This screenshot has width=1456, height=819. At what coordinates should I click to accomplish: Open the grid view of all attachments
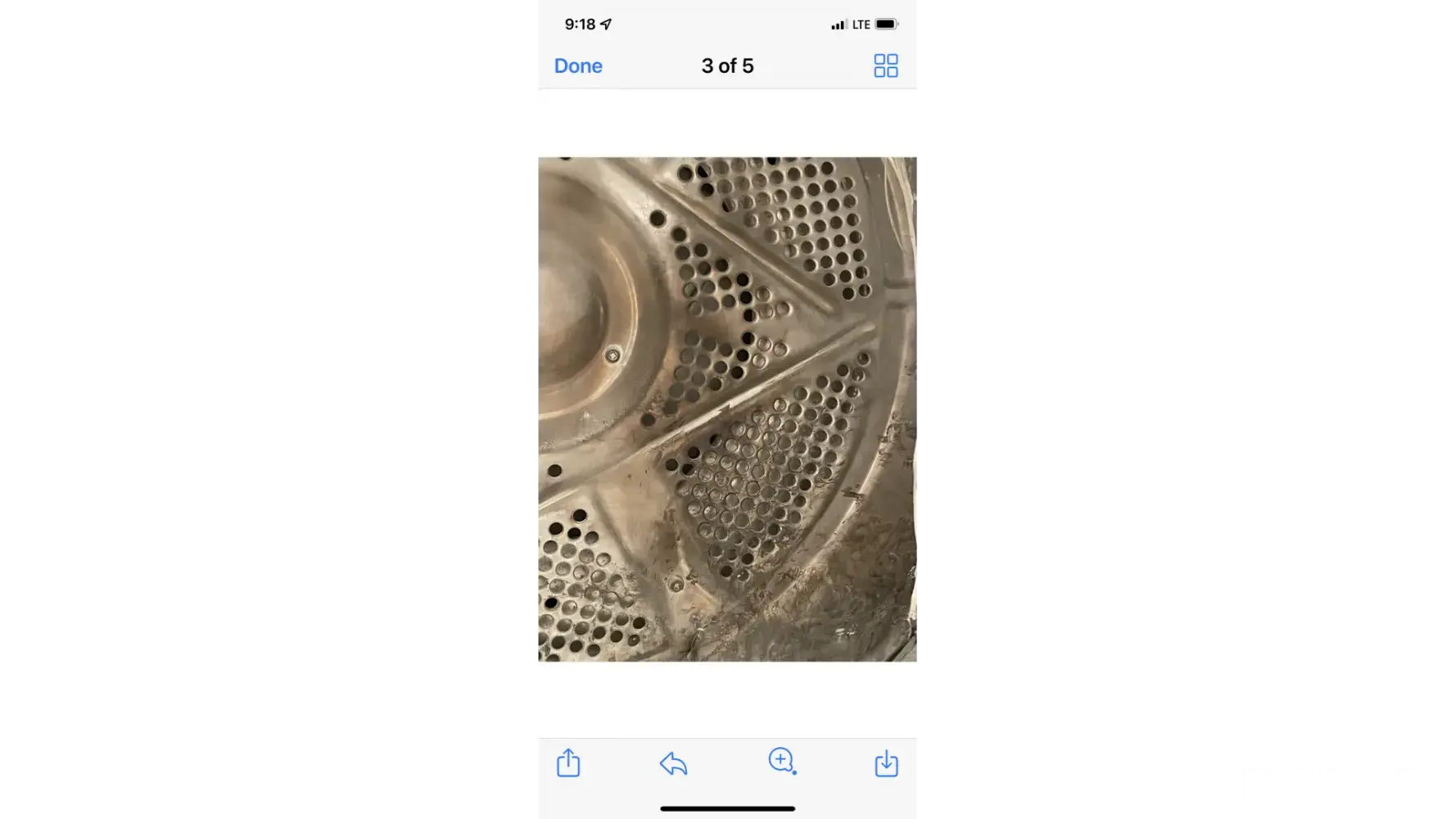click(x=885, y=66)
